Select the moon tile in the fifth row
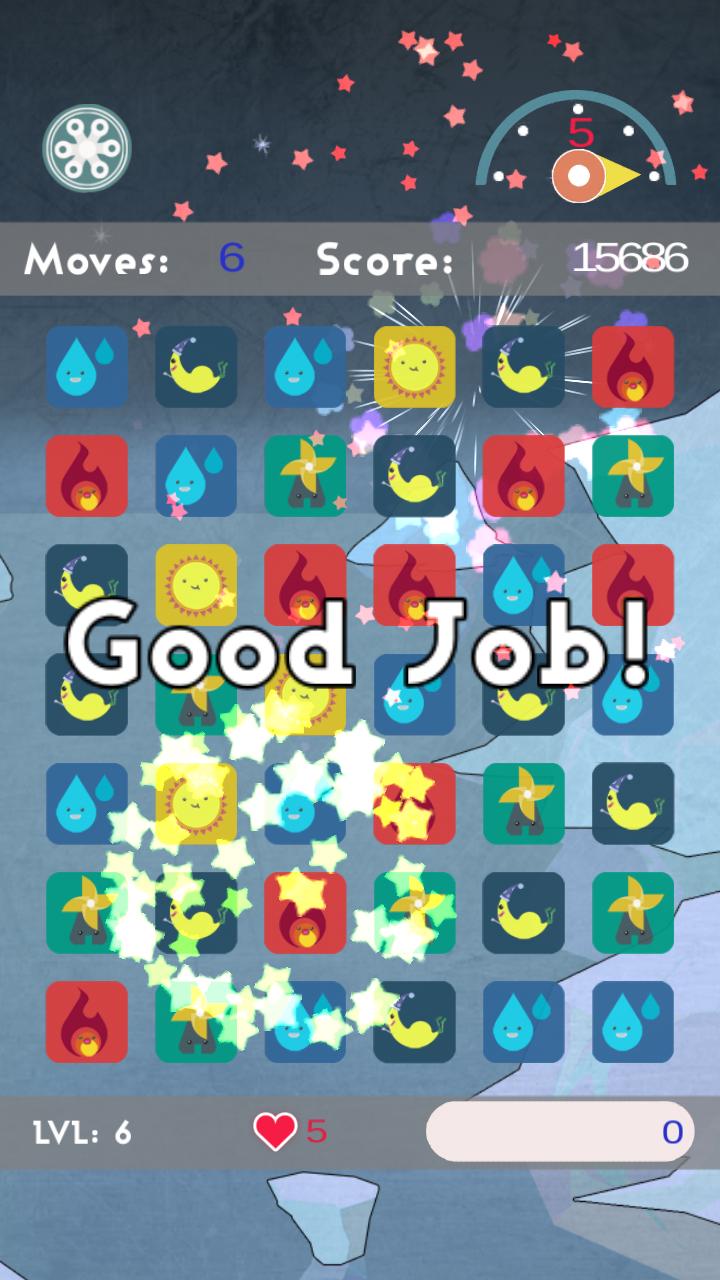Image resolution: width=720 pixels, height=1280 pixels. coord(633,803)
